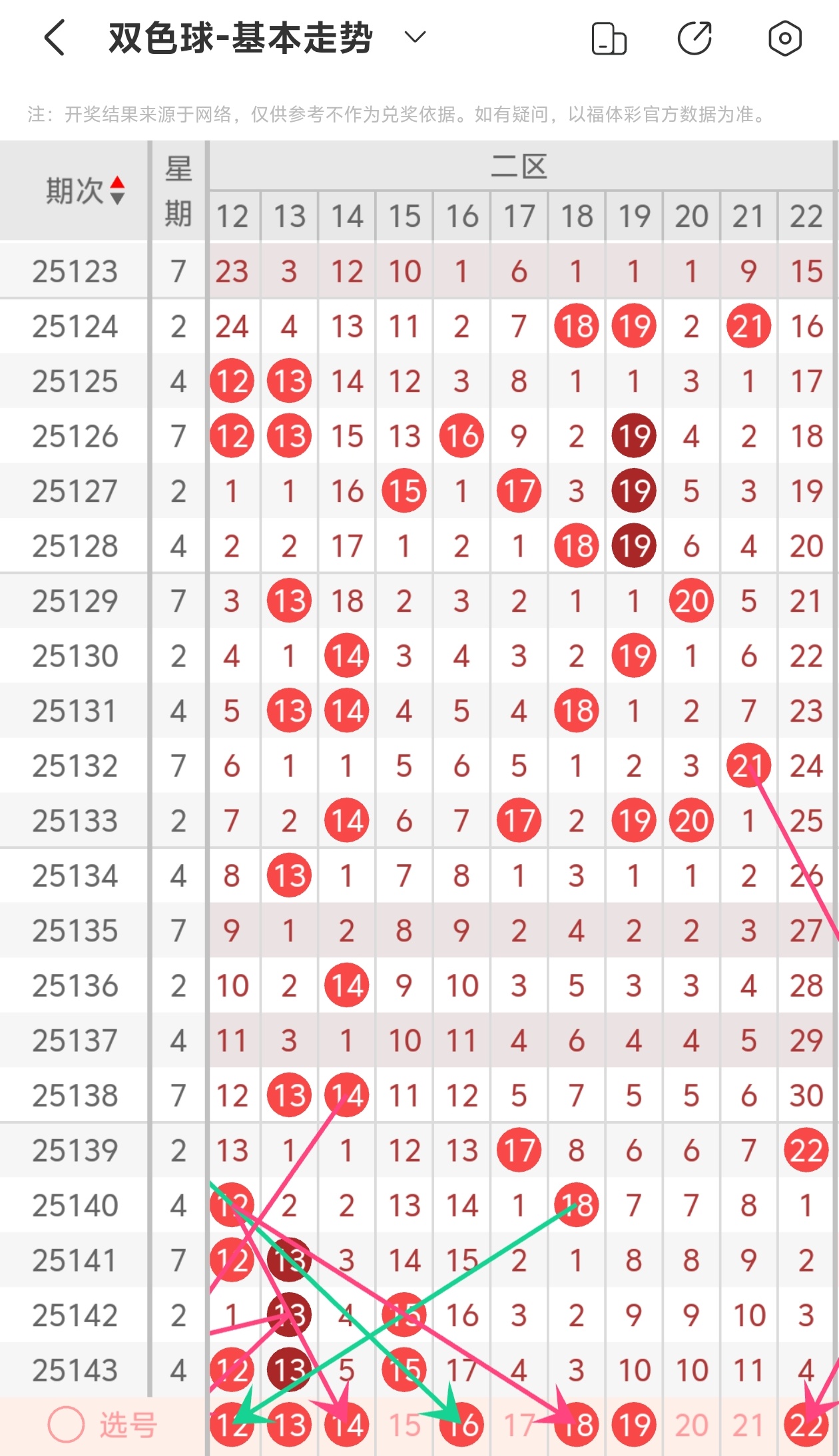This screenshot has width=839, height=1456.
Task: Go back using the top arrow
Action: point(55,37)
